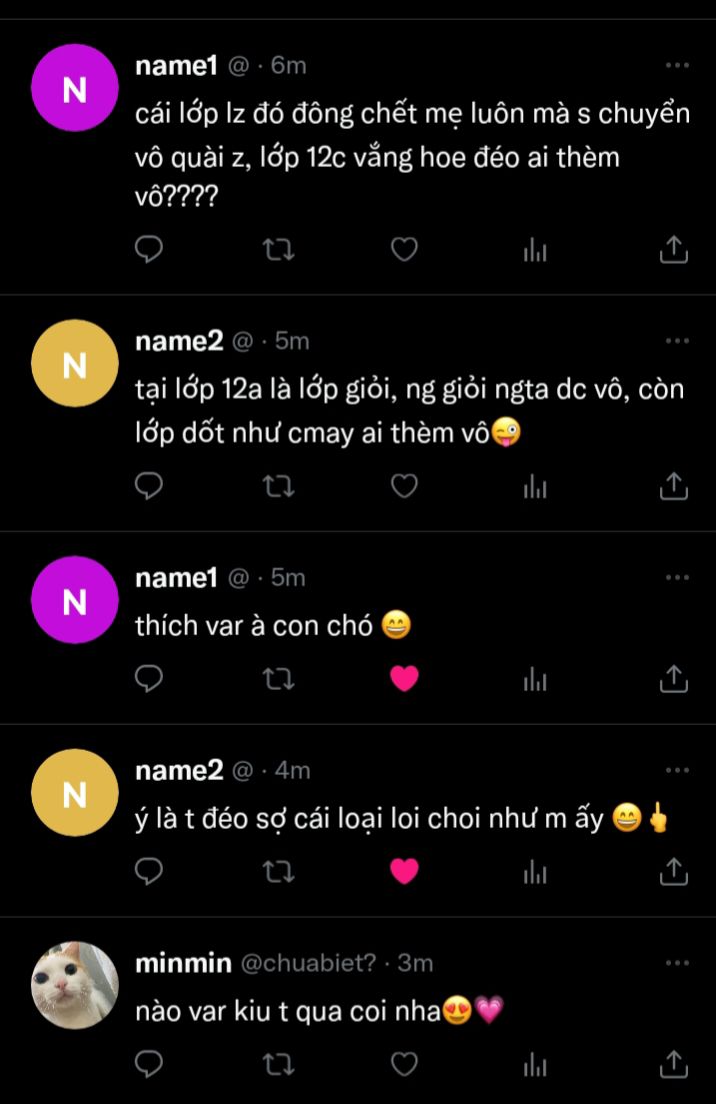Unlike name2's "loi choi" post
This screenshot has width=716, height=1104.
pyautogui.click(x=403, y=872)
